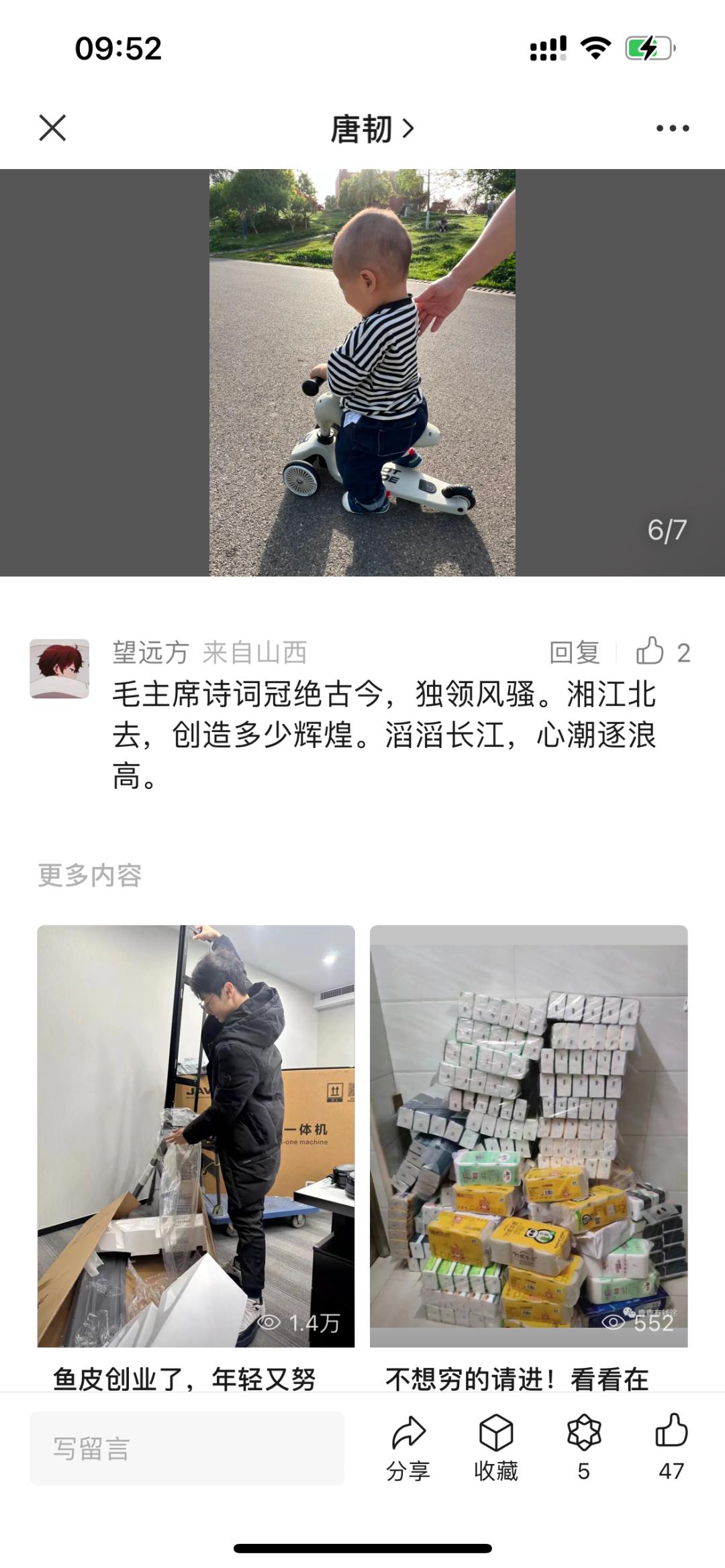Open the three-dot overflow menu
The width and height of the screenshot is (725, 1568).
(672, 128)
